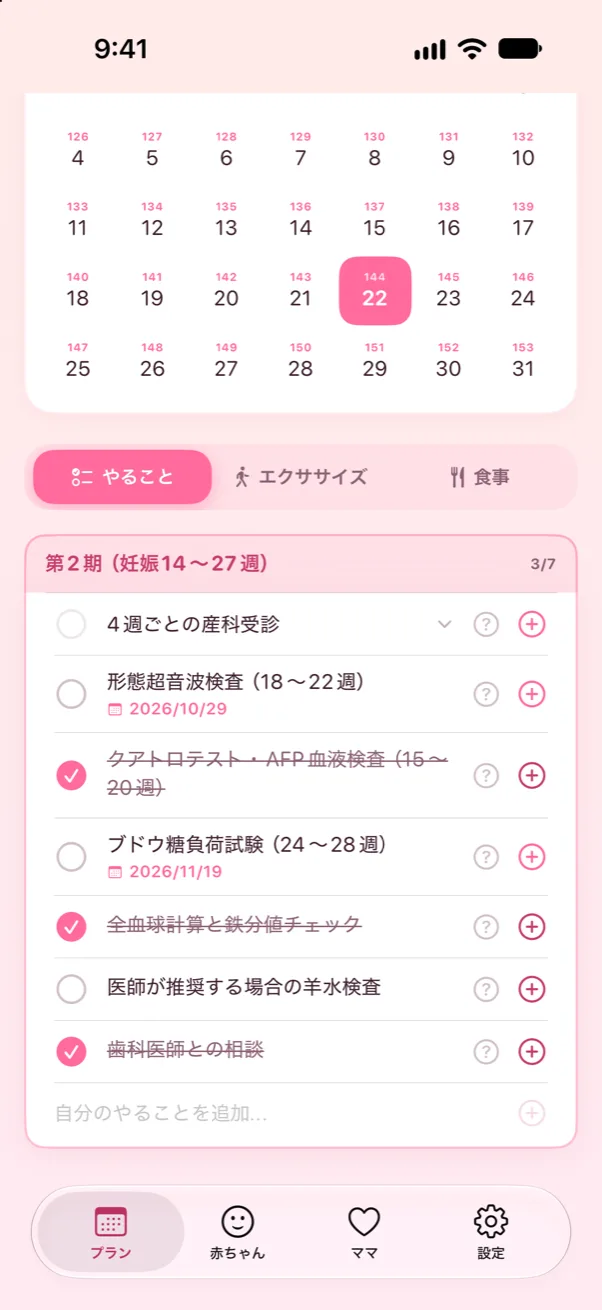
Task: Open help for 4週ごとの産科受診
Action: coord(486,625)
